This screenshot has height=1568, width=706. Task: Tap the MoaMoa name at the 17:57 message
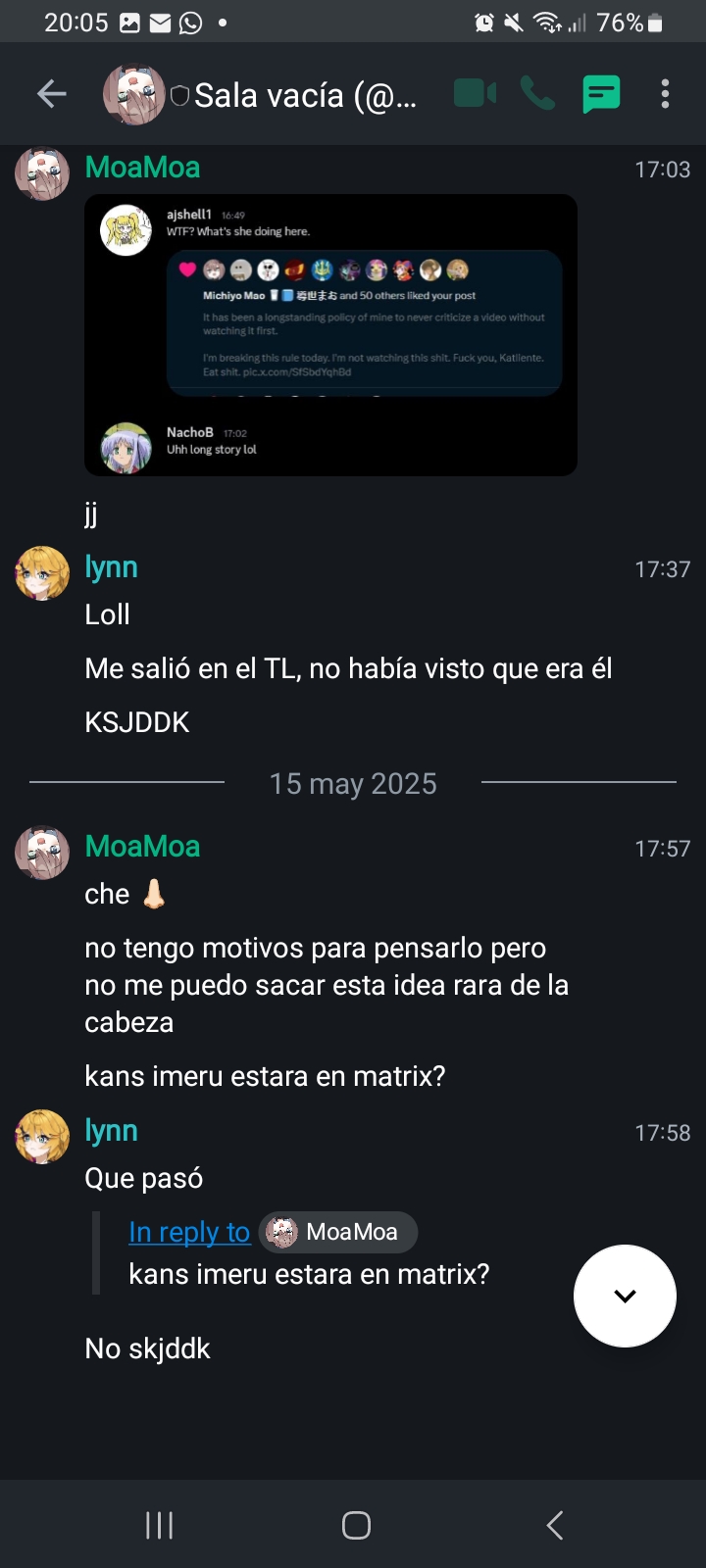[x=142, y=847]
